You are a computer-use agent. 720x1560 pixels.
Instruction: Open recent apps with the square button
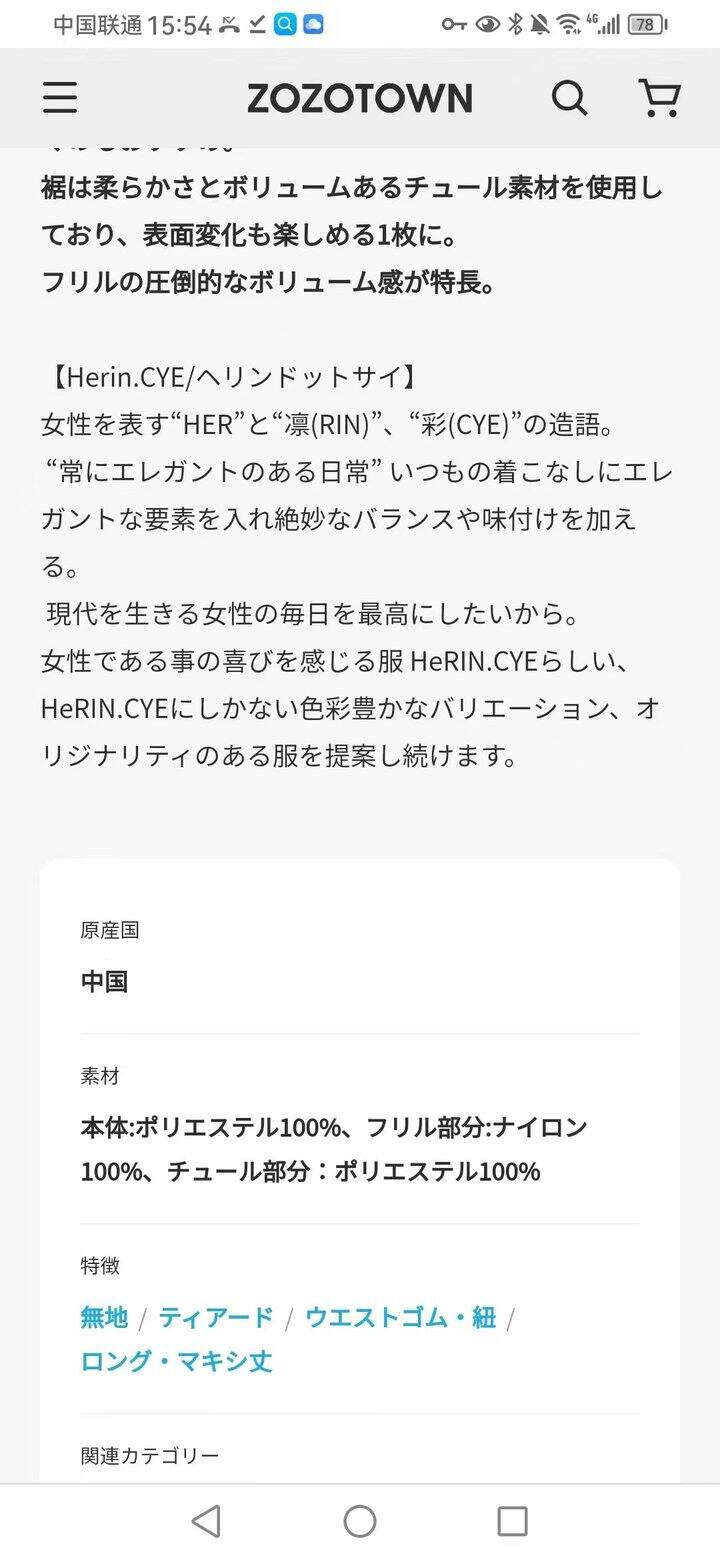[512, 1521]
